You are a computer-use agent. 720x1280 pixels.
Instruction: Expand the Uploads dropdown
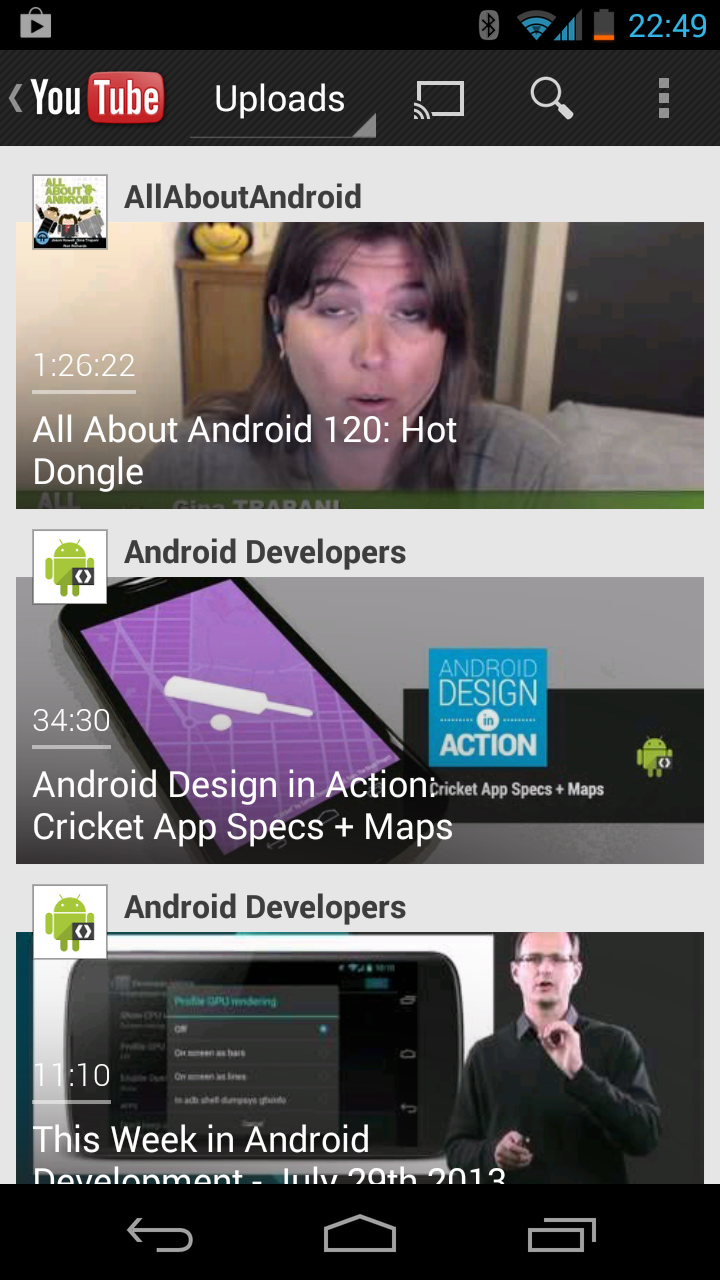pos(282,100)
